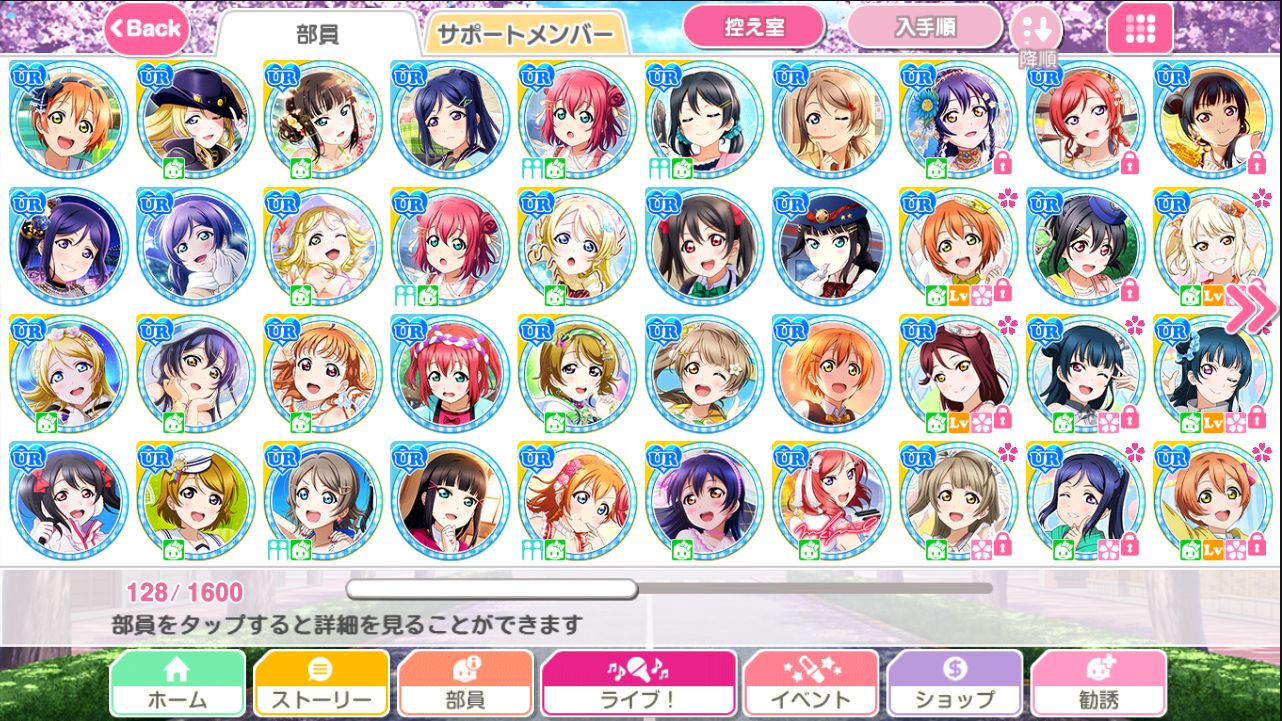
Task: Select the 部員 tab at top
Action: tap(317, 34)
